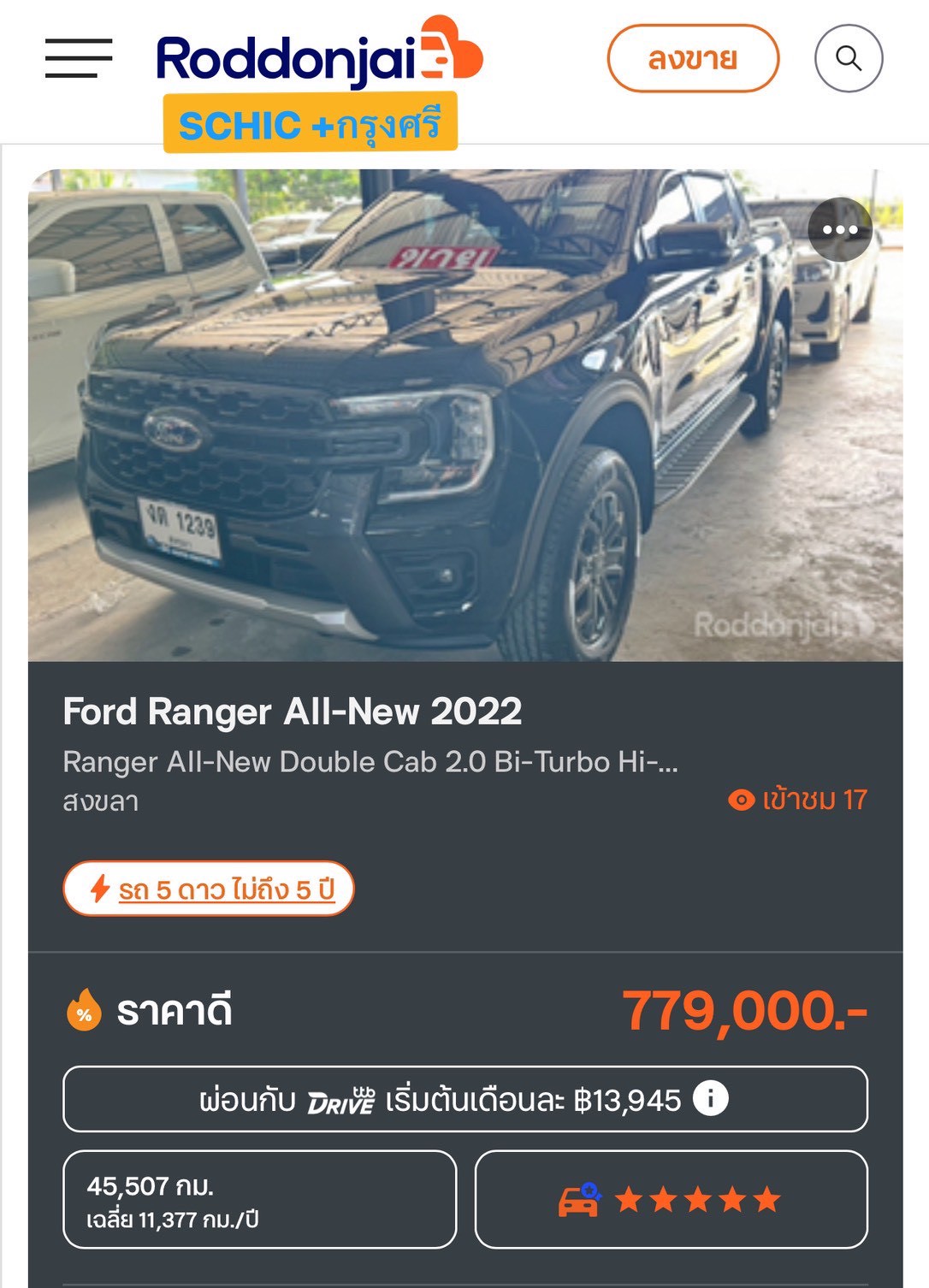
Task: Go to the Roddonjai home page
Action: pos(318,58)
